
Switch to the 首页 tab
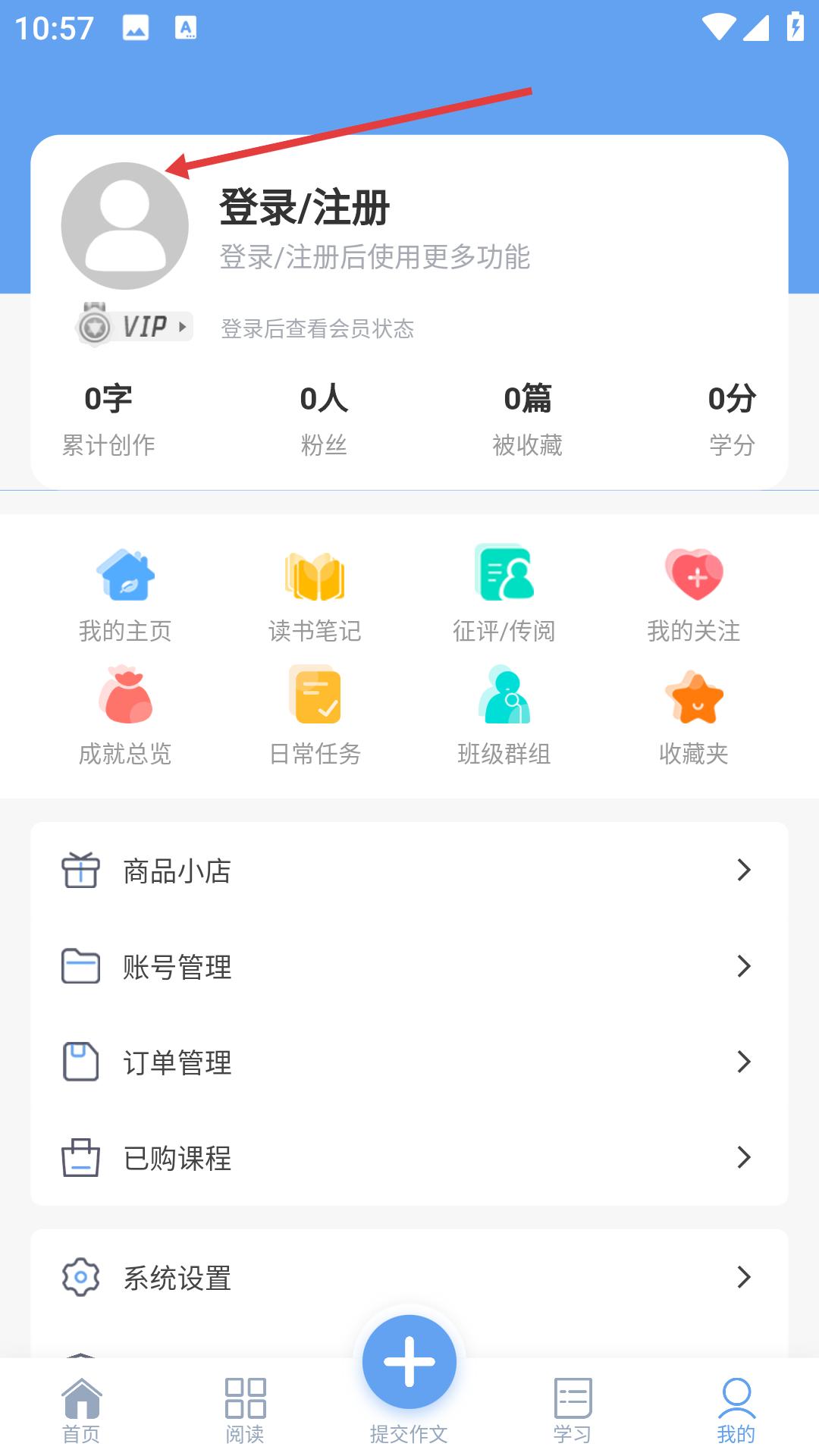click(82, 1410)
